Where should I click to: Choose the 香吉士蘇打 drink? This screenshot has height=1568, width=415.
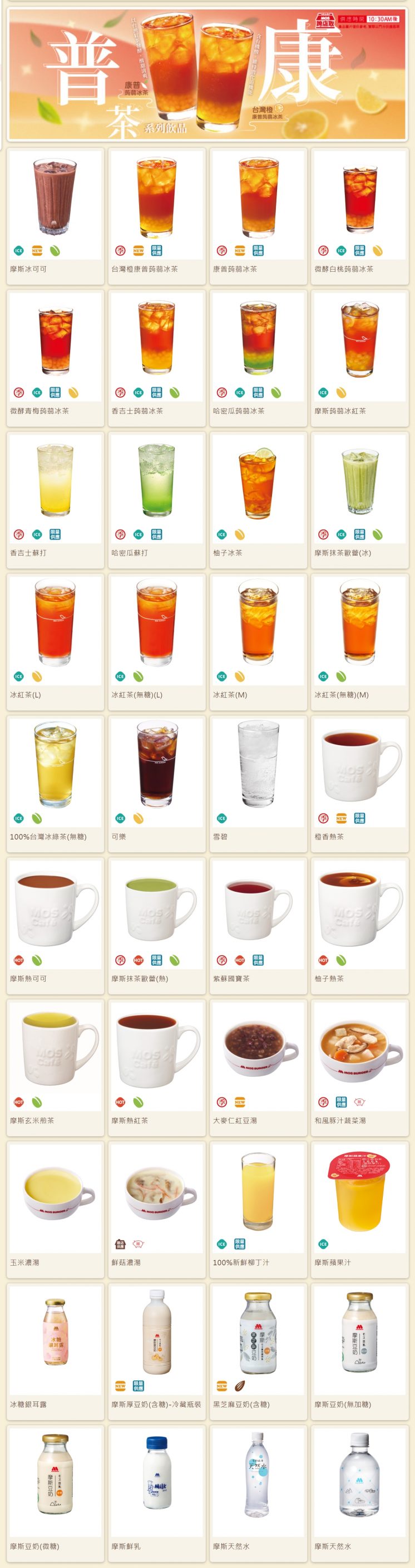point(55,485)
